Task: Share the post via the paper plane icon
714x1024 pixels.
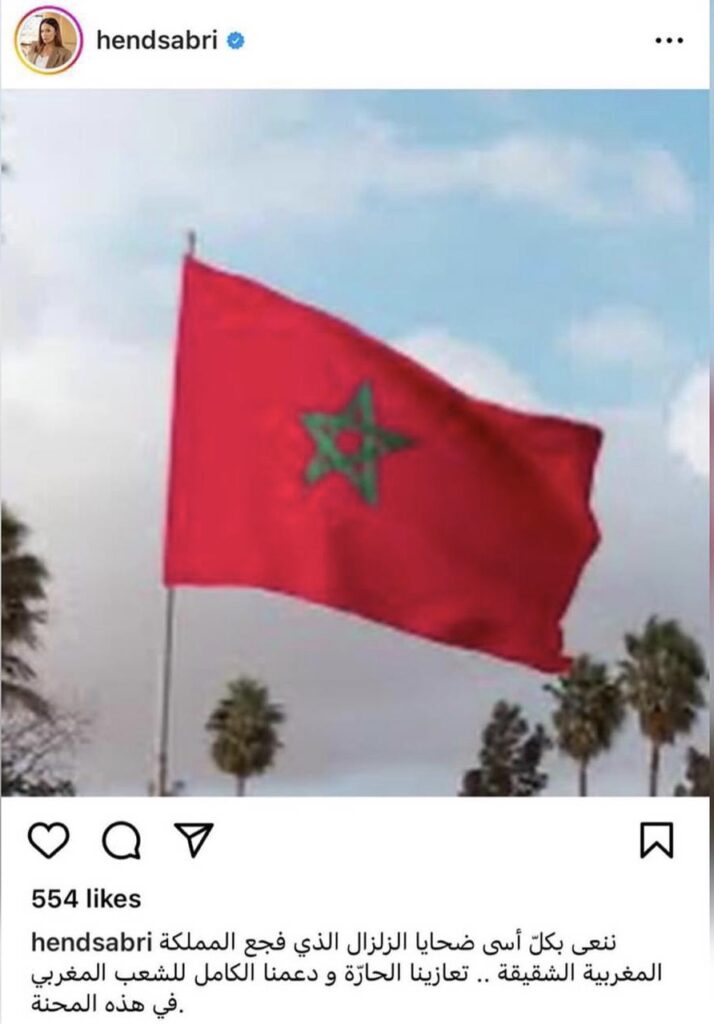Action: click(x=193, y=839)
